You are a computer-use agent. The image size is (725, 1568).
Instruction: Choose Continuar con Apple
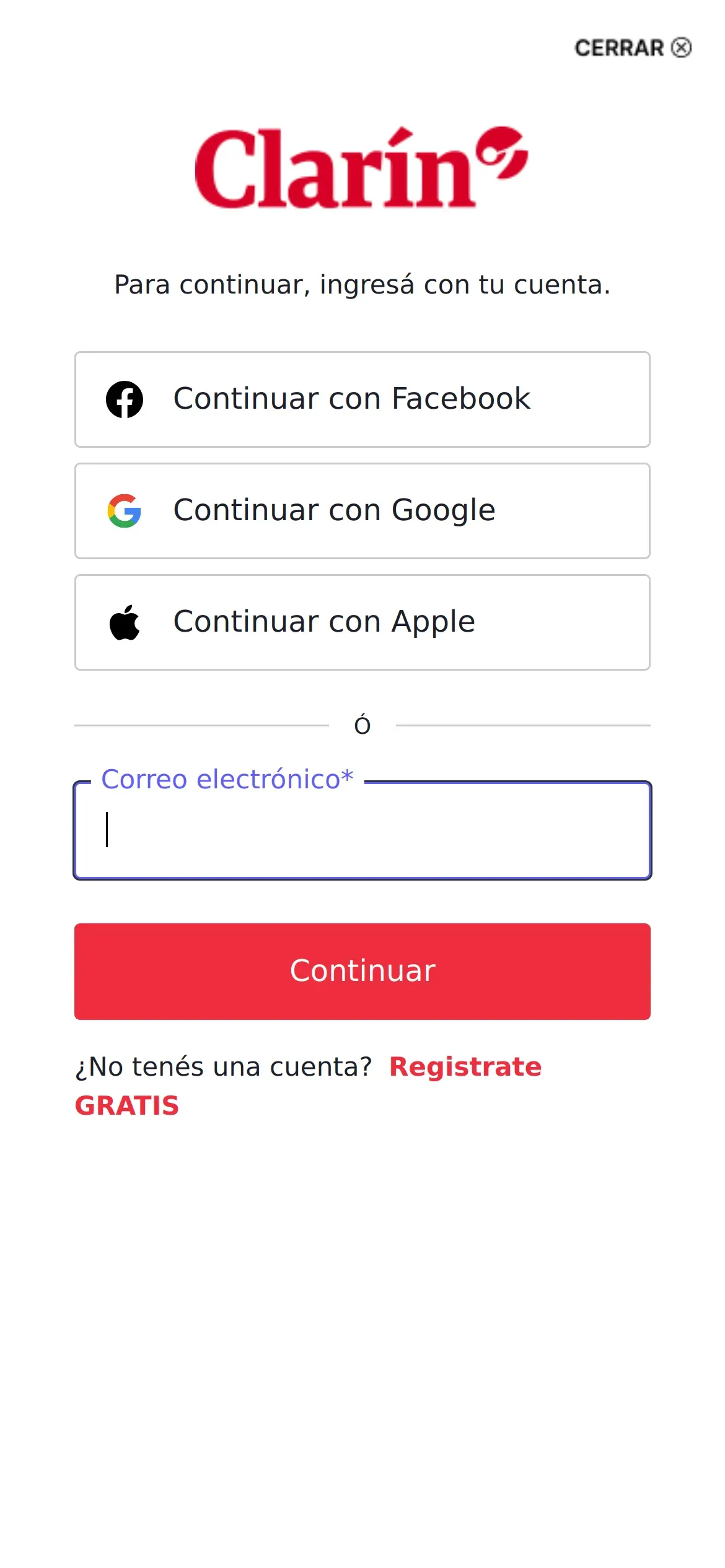362,622
